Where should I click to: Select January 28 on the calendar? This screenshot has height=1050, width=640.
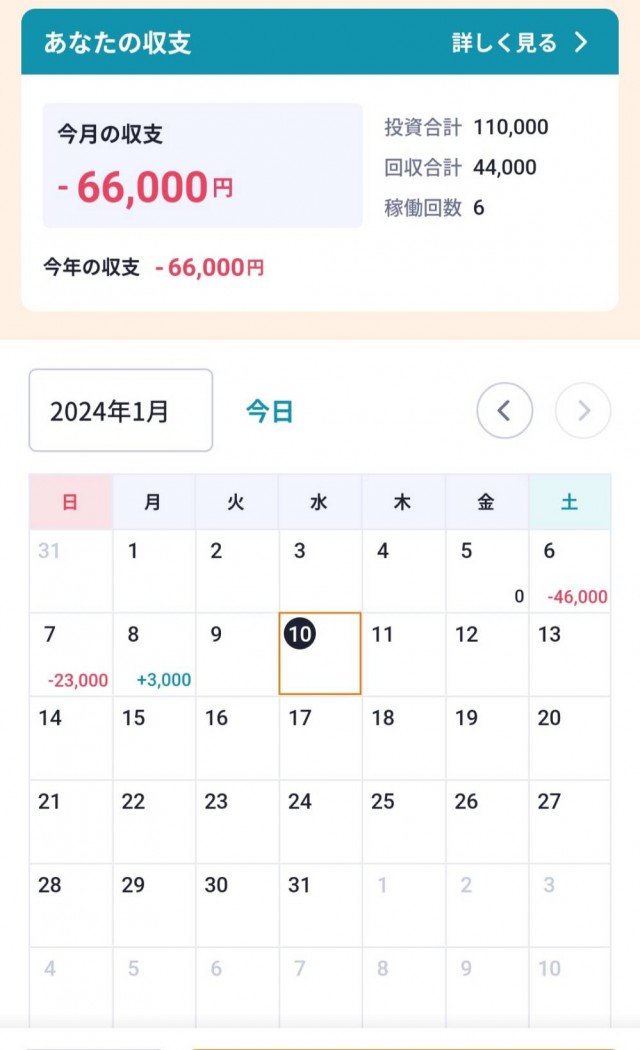coord(70,905)
